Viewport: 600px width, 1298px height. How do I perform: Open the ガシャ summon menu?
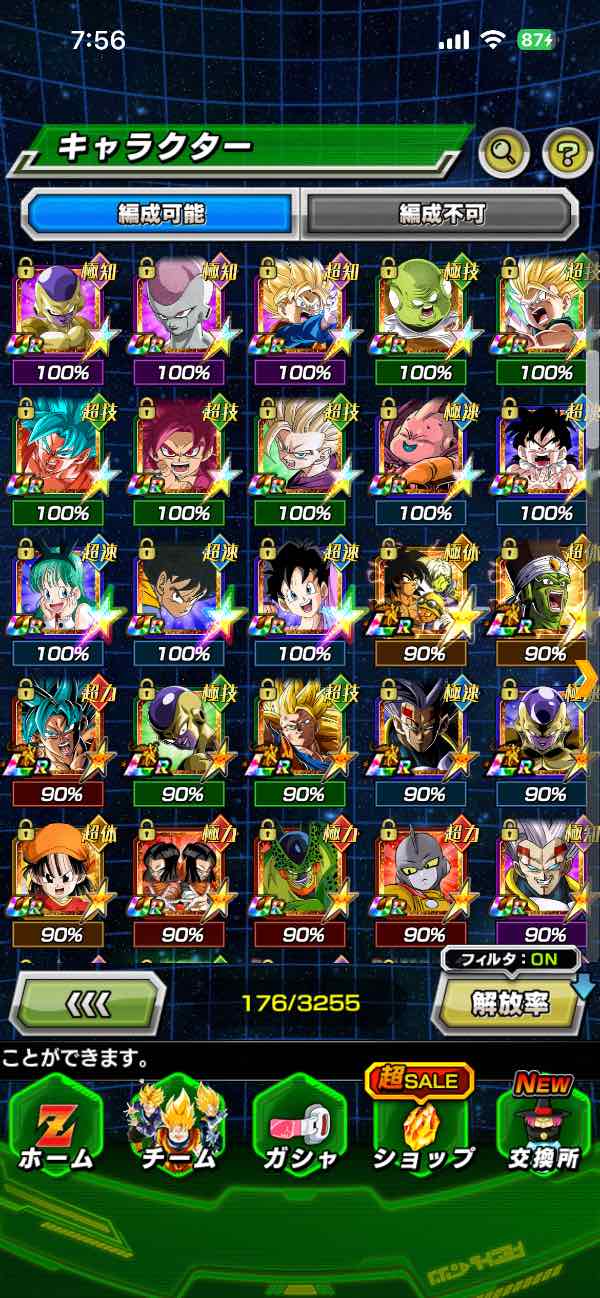point(299,1127)
